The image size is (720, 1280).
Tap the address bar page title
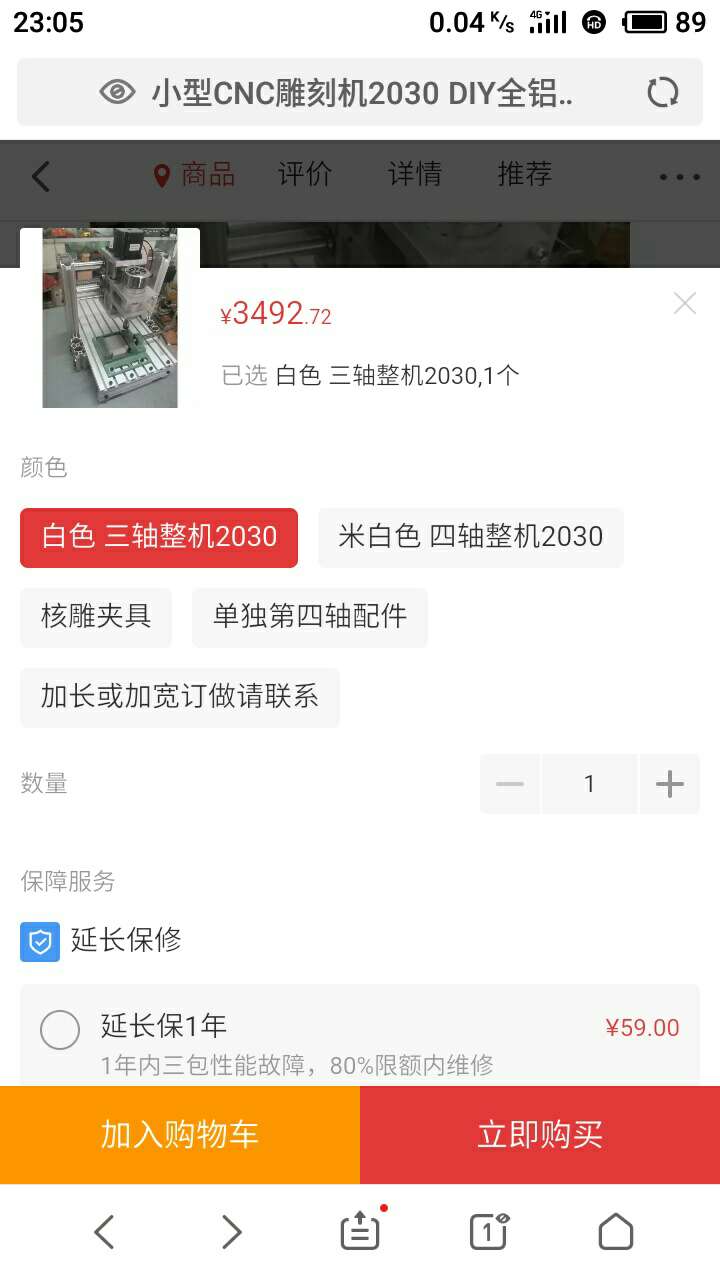pos(362,93)
